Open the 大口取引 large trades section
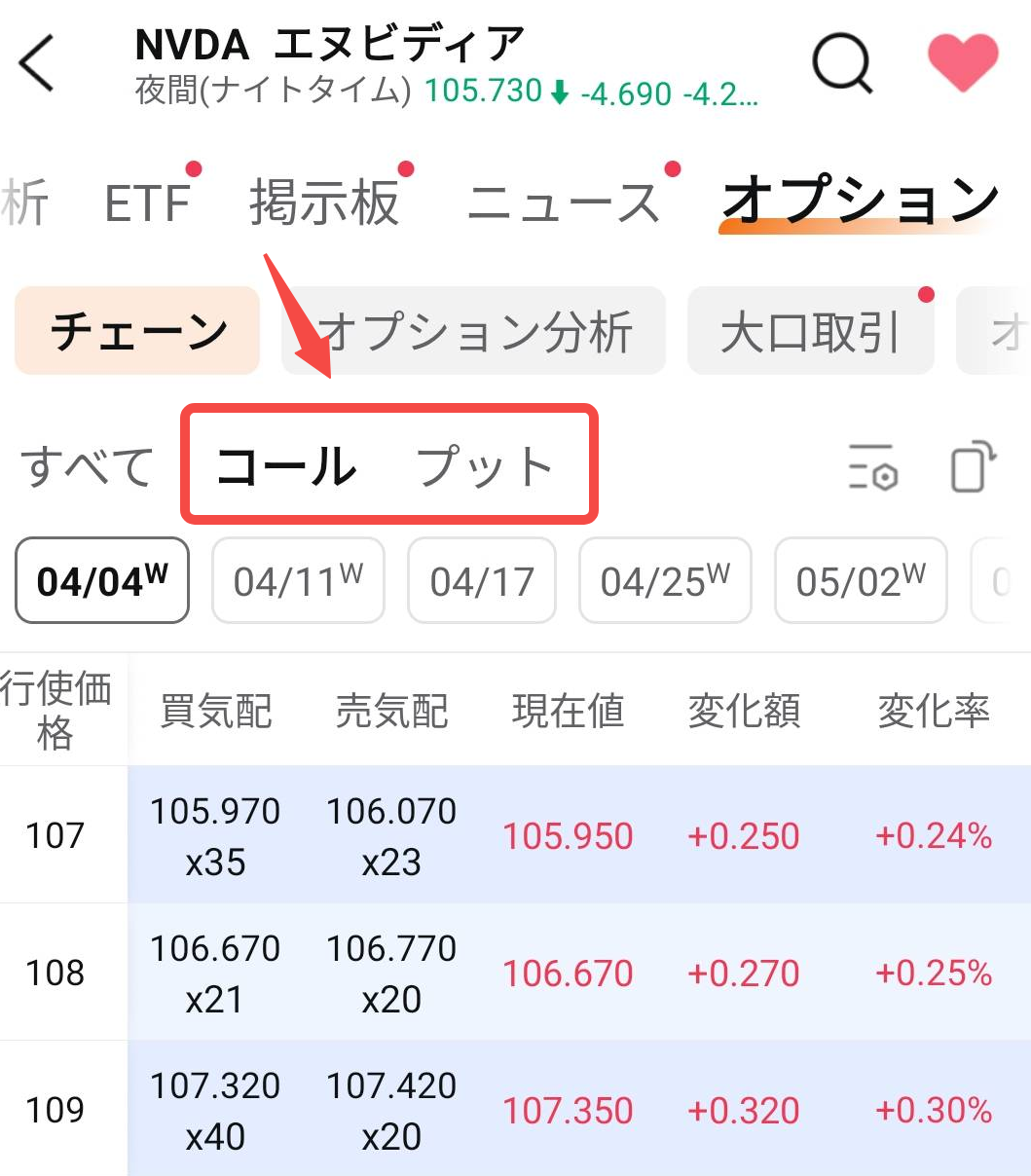 coord(811,331)
